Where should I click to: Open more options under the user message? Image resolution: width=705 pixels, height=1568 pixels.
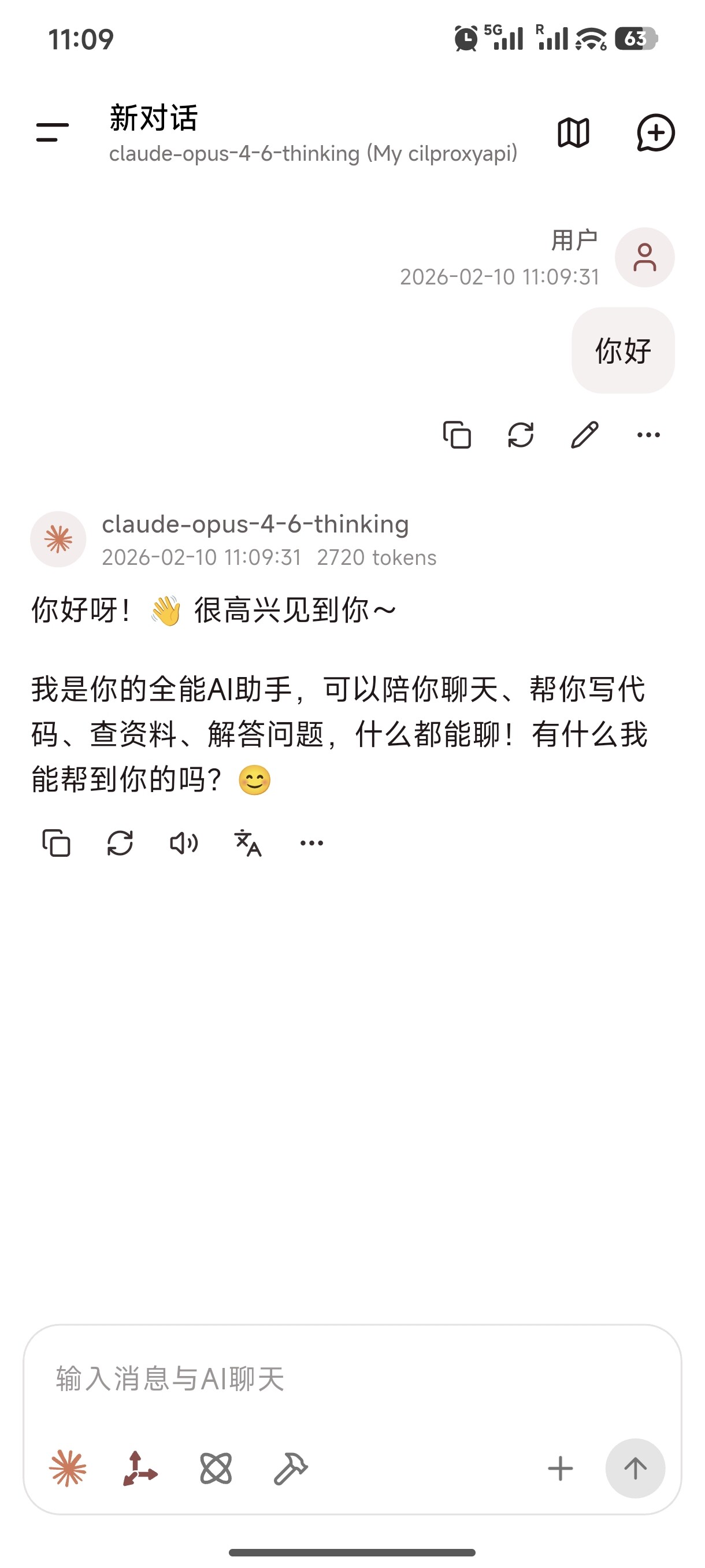(648, 435)
